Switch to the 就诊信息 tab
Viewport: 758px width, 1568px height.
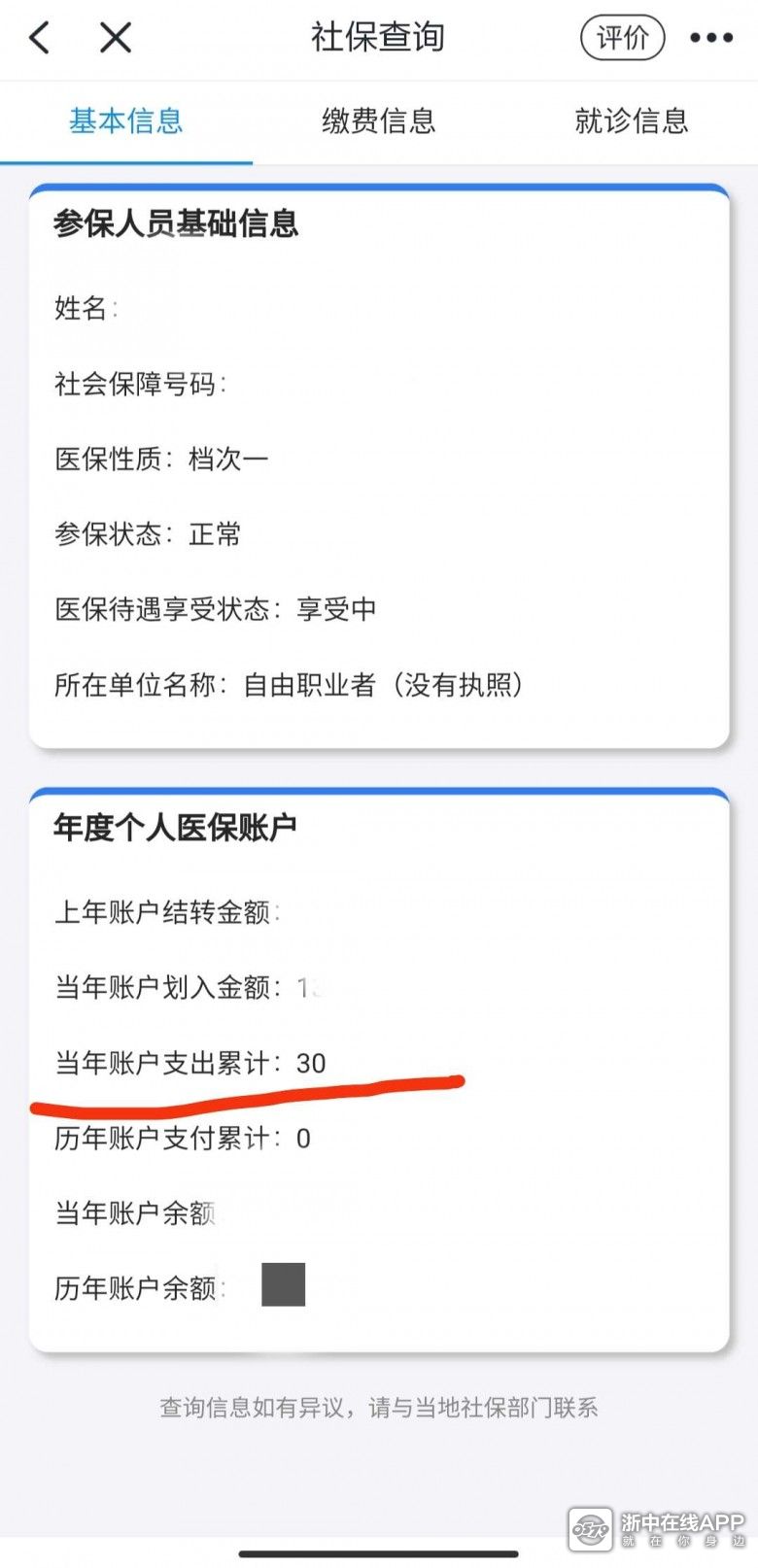(631, 121)
